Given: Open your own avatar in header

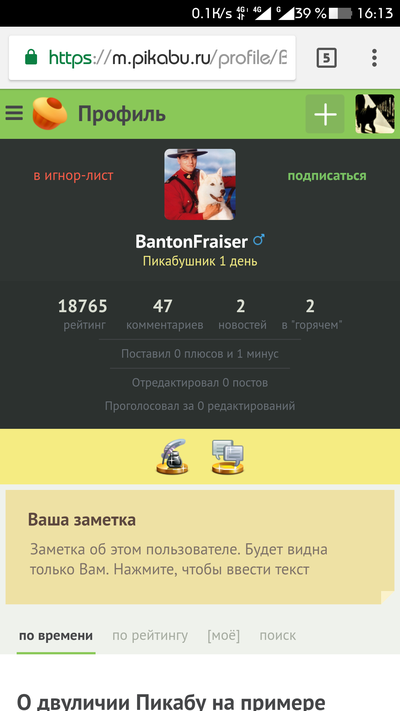Looking at the screenshot, I should pyautogui.click(x=375, y=114).
